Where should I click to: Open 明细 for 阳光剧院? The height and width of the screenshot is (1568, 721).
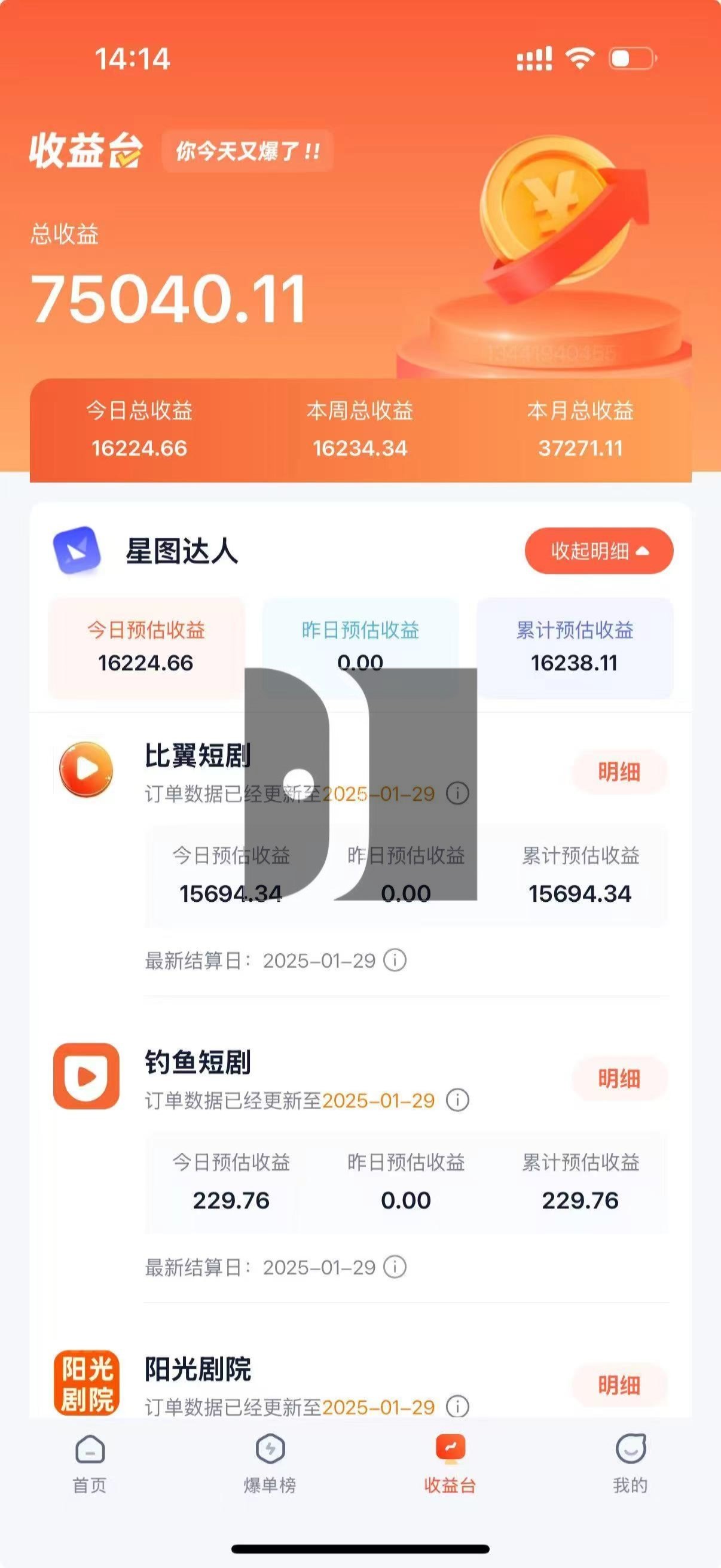619,1386
